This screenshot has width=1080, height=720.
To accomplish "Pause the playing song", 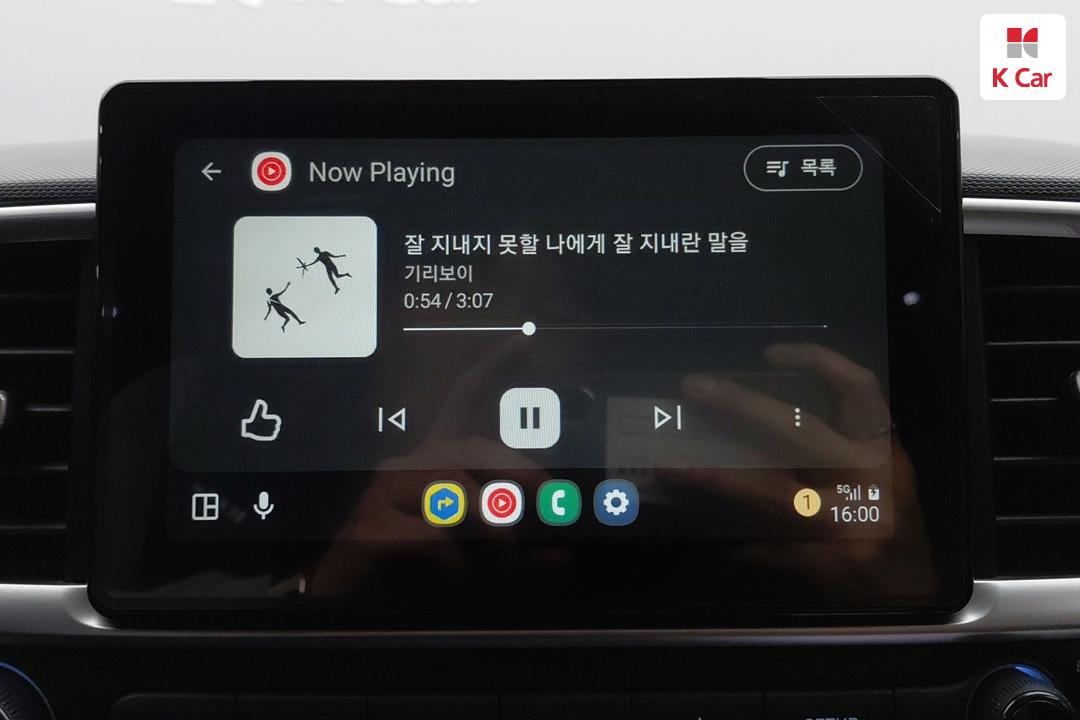I will coord(530,418).
